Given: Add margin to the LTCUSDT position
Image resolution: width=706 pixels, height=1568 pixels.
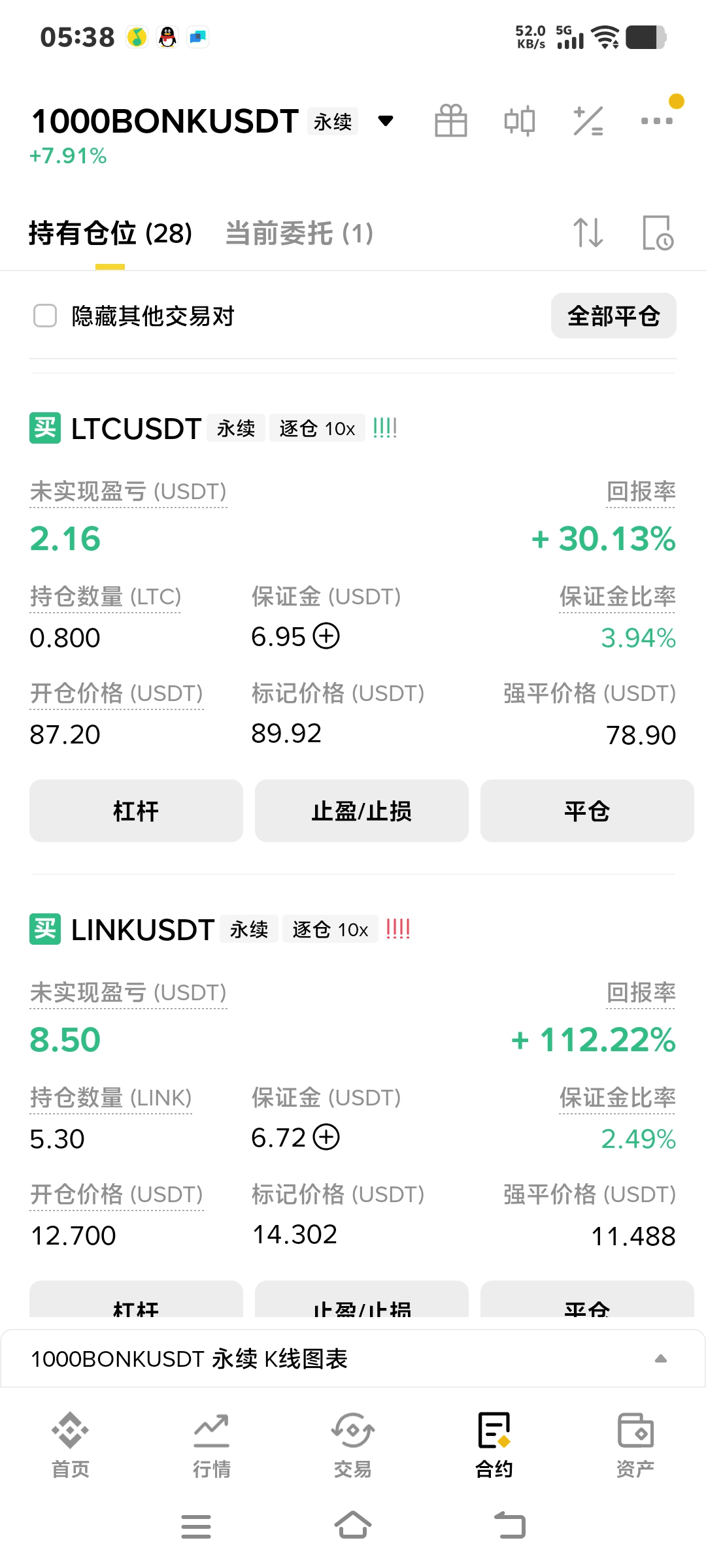Looking at the screenshot, I should pyautogui.click(x=326, y=636).
